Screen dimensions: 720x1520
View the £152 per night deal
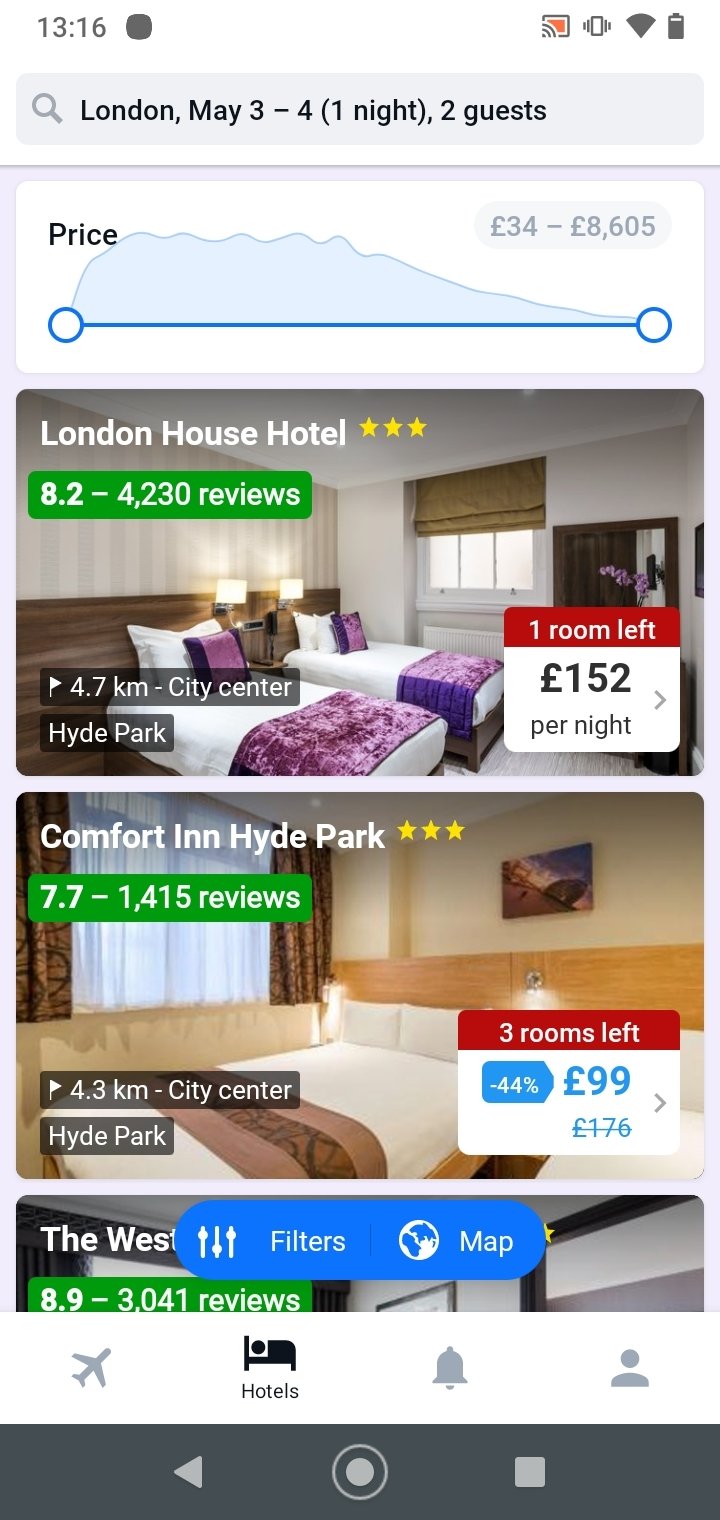[x=591, y=679]
